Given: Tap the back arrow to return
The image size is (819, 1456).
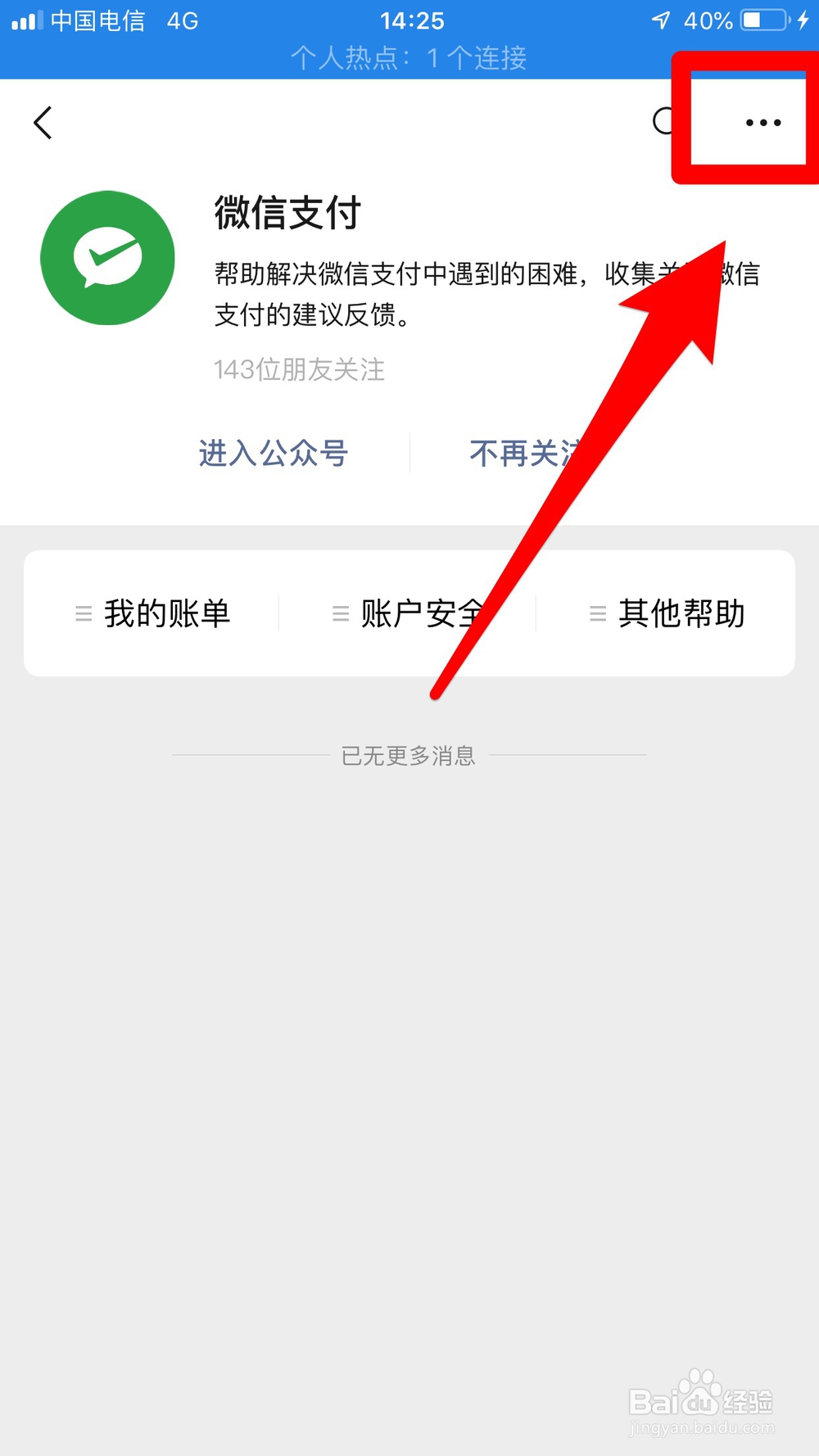Looking at the screenshot, I should tap(43, 121).
